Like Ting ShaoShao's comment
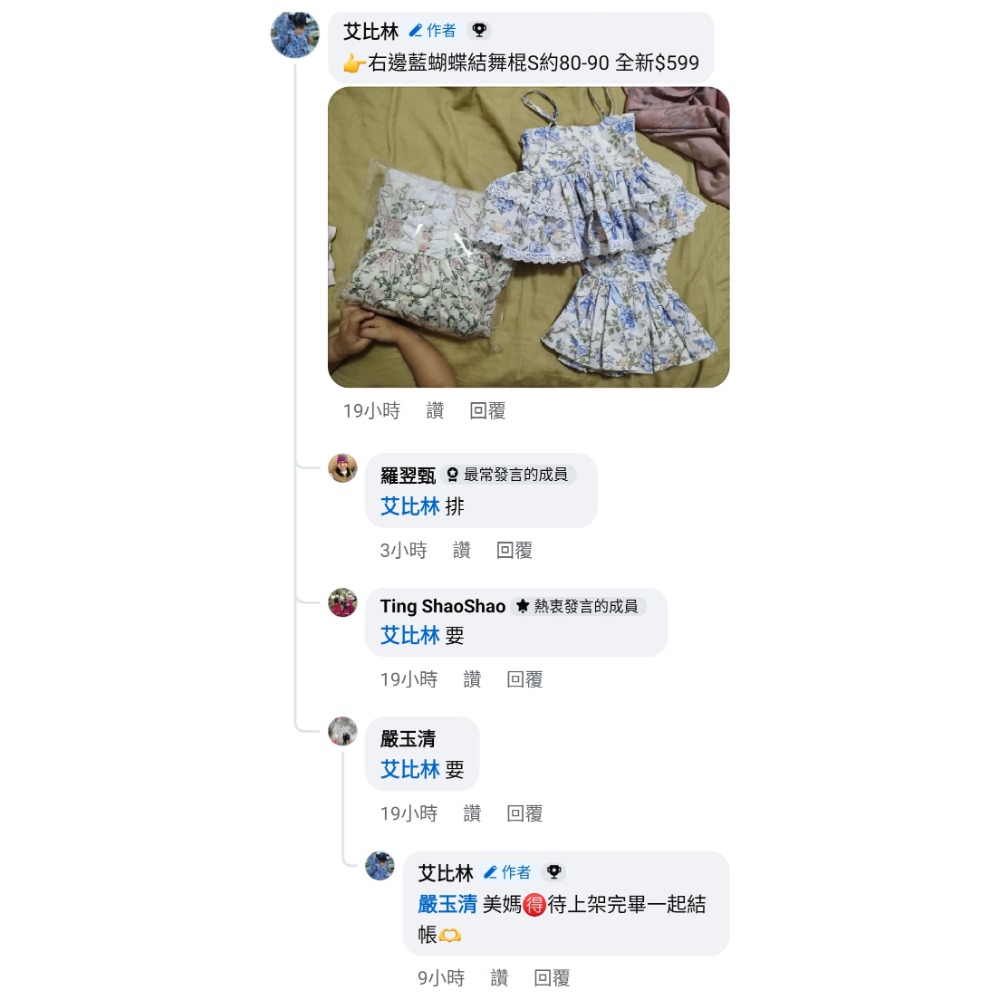1000x1000 pixels. pyautogui.click(x=472, y=679)
